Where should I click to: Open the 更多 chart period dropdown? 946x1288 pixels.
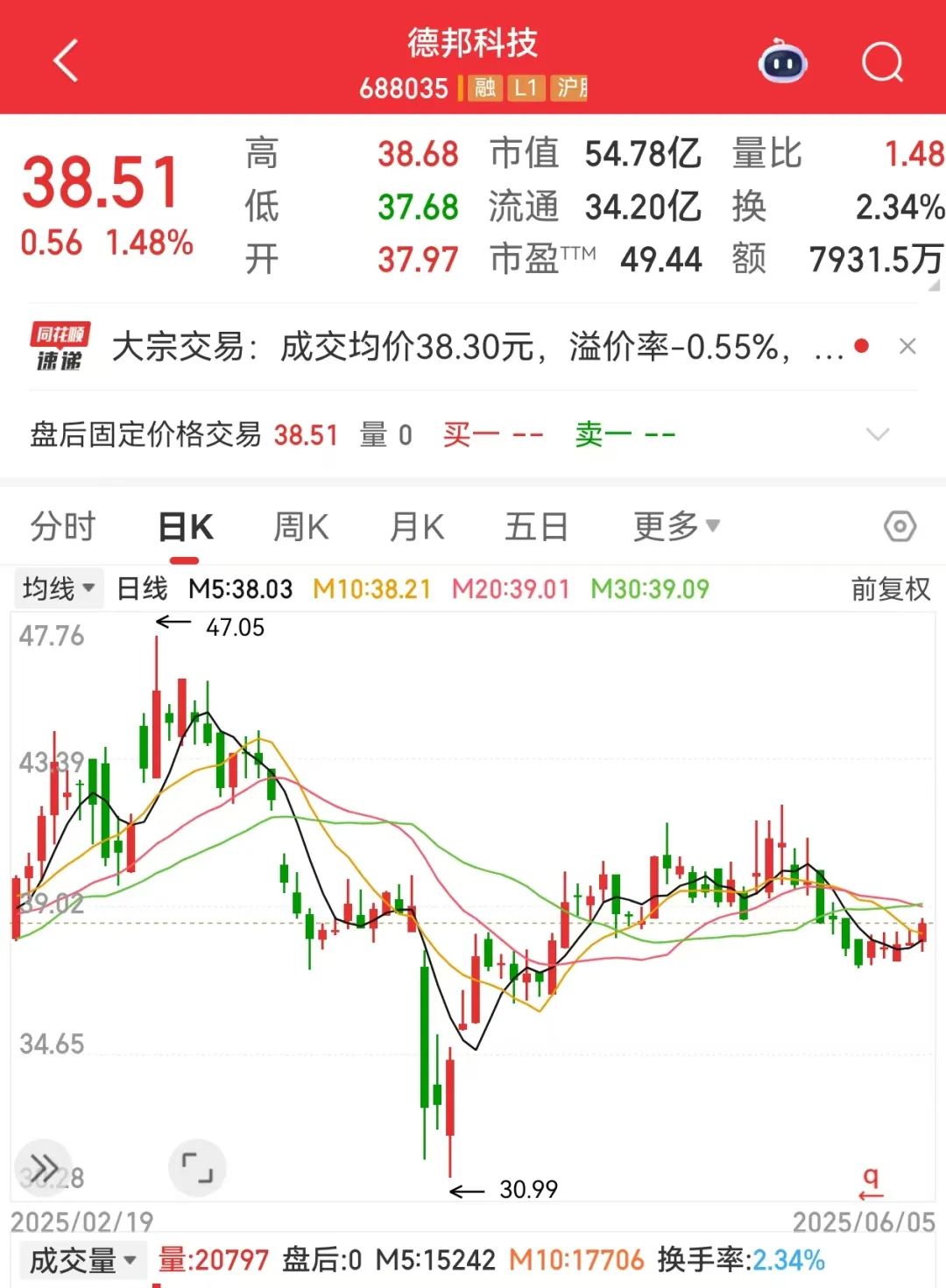pos(676,526)
